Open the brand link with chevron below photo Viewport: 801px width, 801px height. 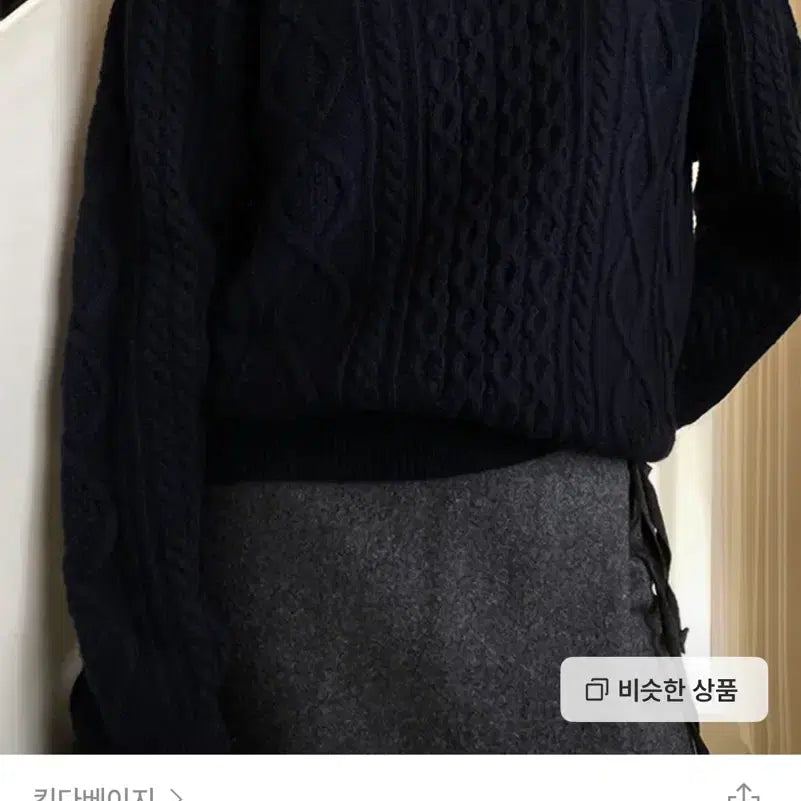107,794
